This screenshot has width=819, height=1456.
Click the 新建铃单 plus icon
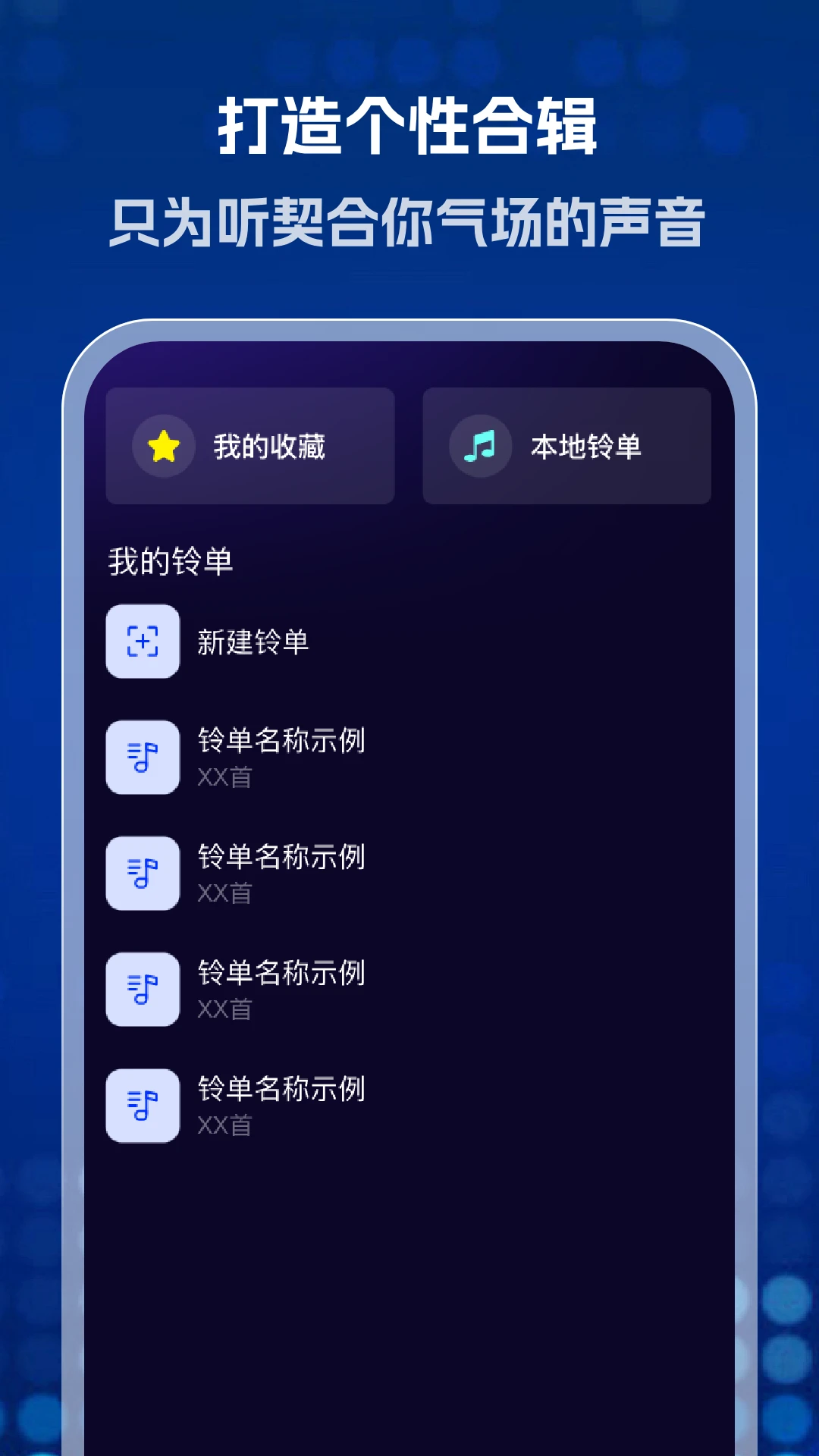pyautogui.click(x=143, y=641)
